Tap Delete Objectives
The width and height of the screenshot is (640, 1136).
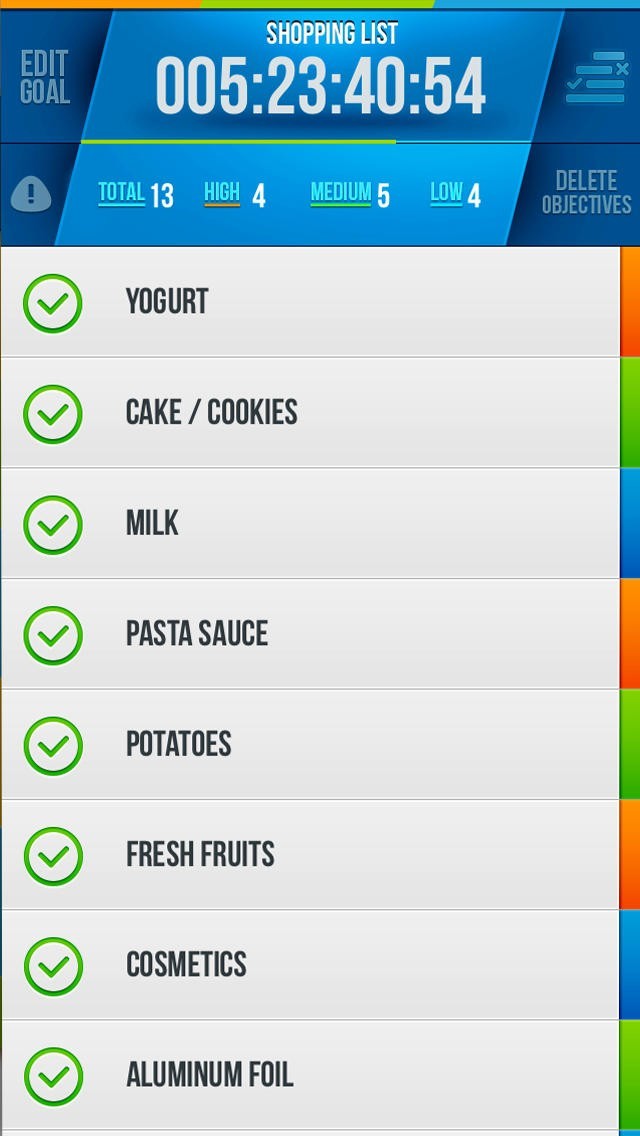tap(586, 193)
